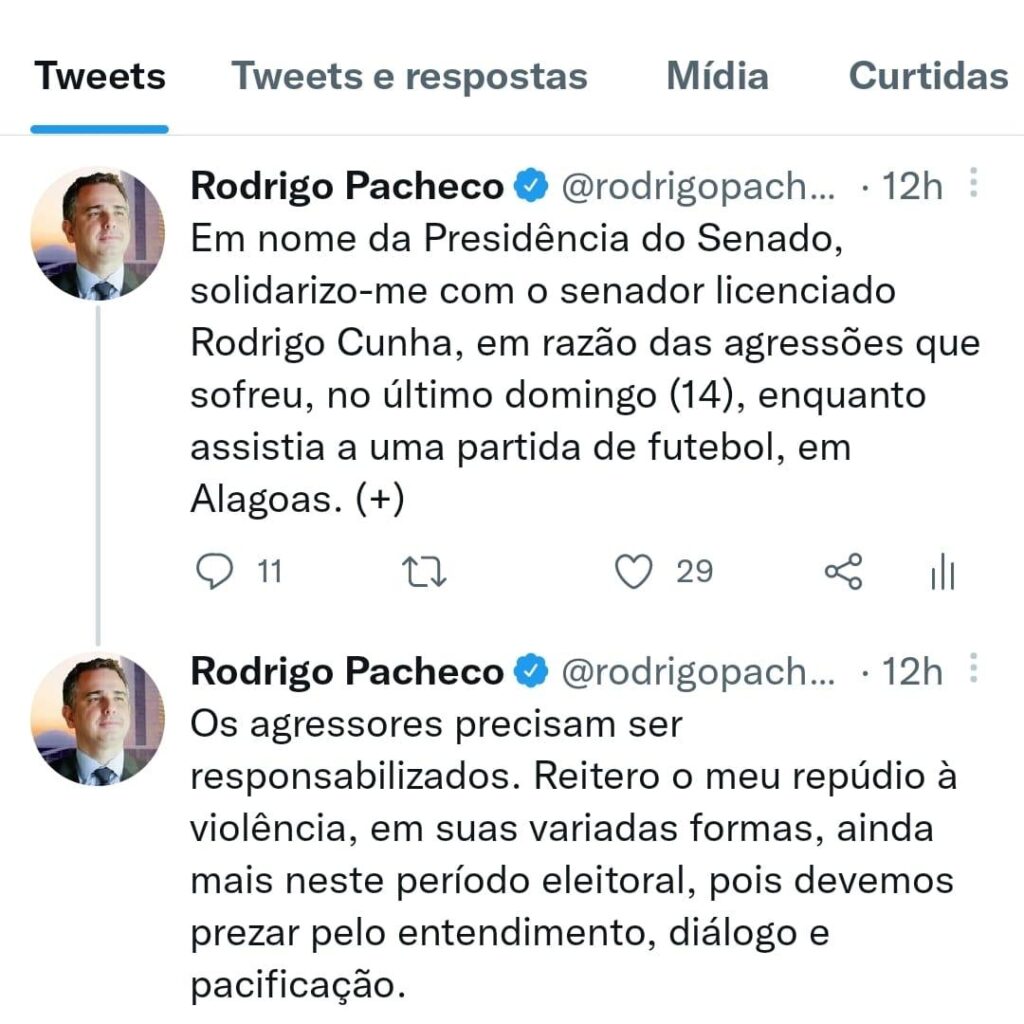The height and width of the screenshot is (1024, 1024).
Task: Tap the profile picture beside the second tweet
Action: [x=98, y=720]
